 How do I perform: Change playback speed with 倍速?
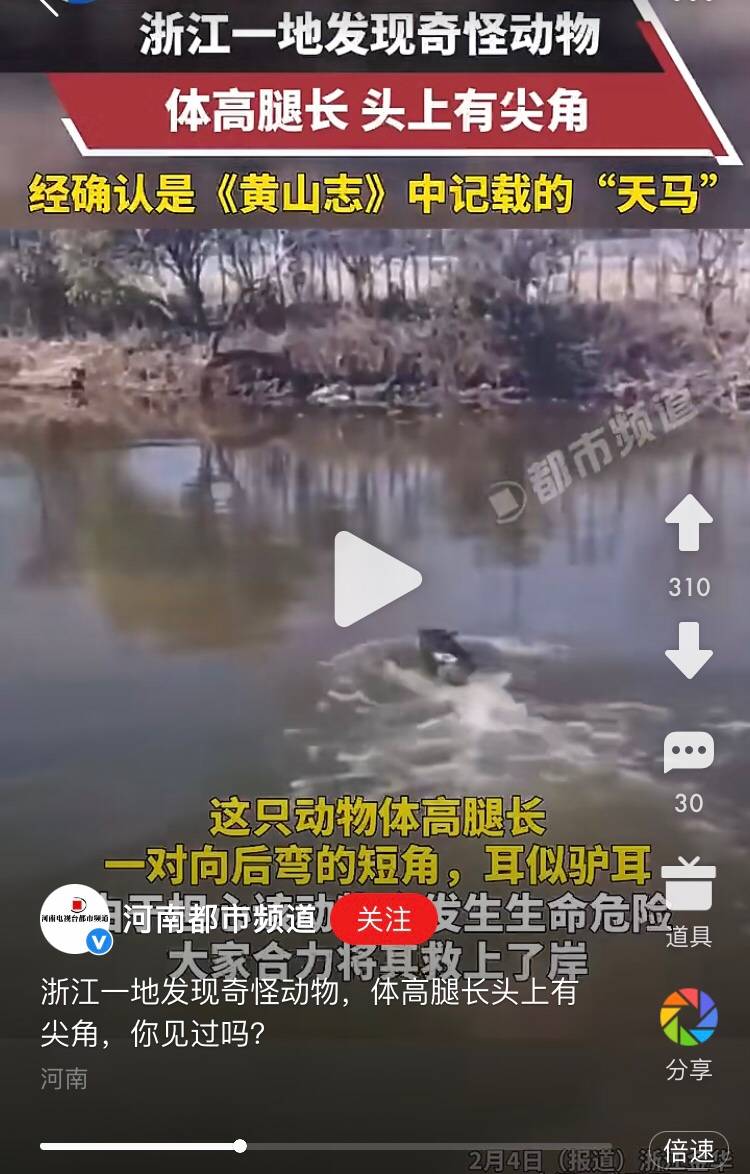tap(689, 1150)
